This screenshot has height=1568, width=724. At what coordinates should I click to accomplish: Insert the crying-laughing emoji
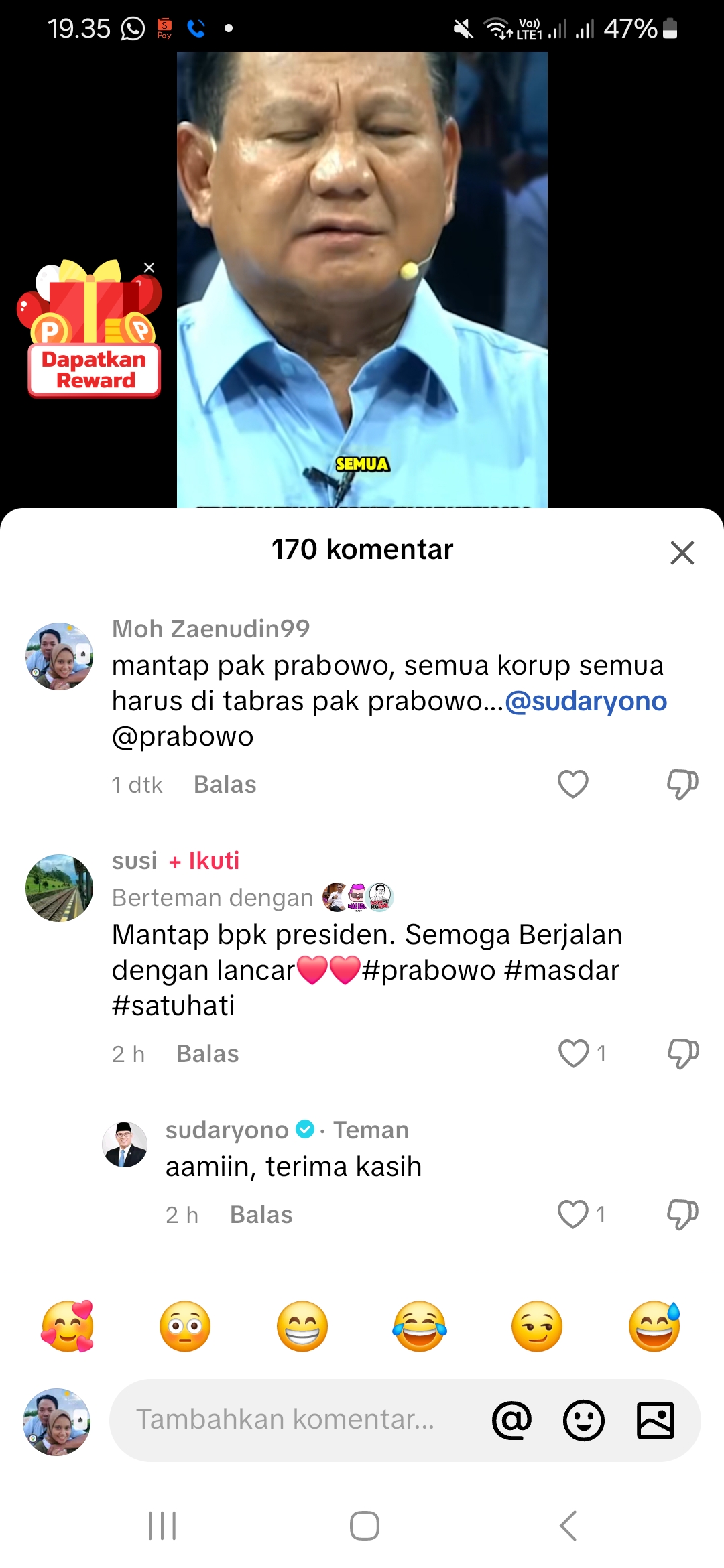tap(420, 1326)
